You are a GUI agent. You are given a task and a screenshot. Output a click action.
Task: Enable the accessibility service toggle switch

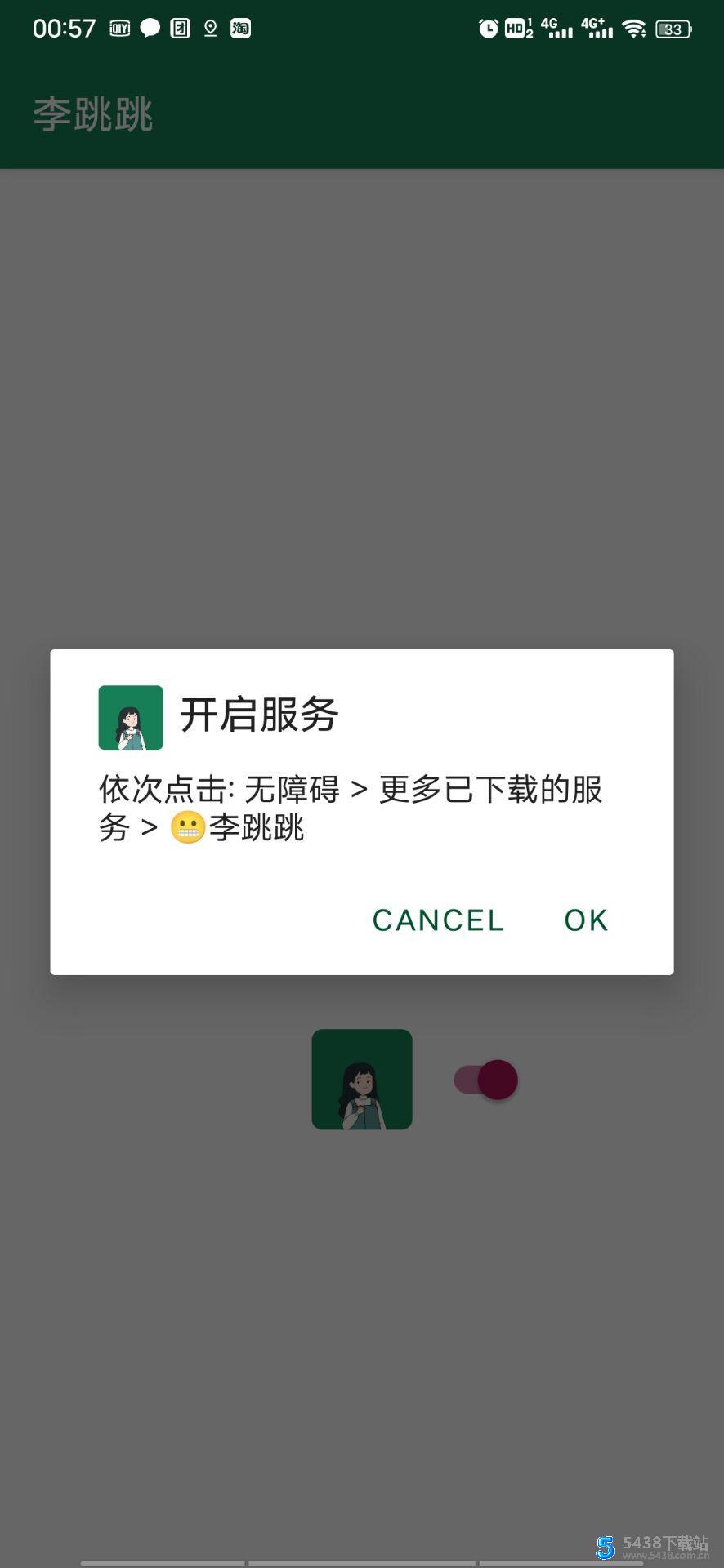485,1079
